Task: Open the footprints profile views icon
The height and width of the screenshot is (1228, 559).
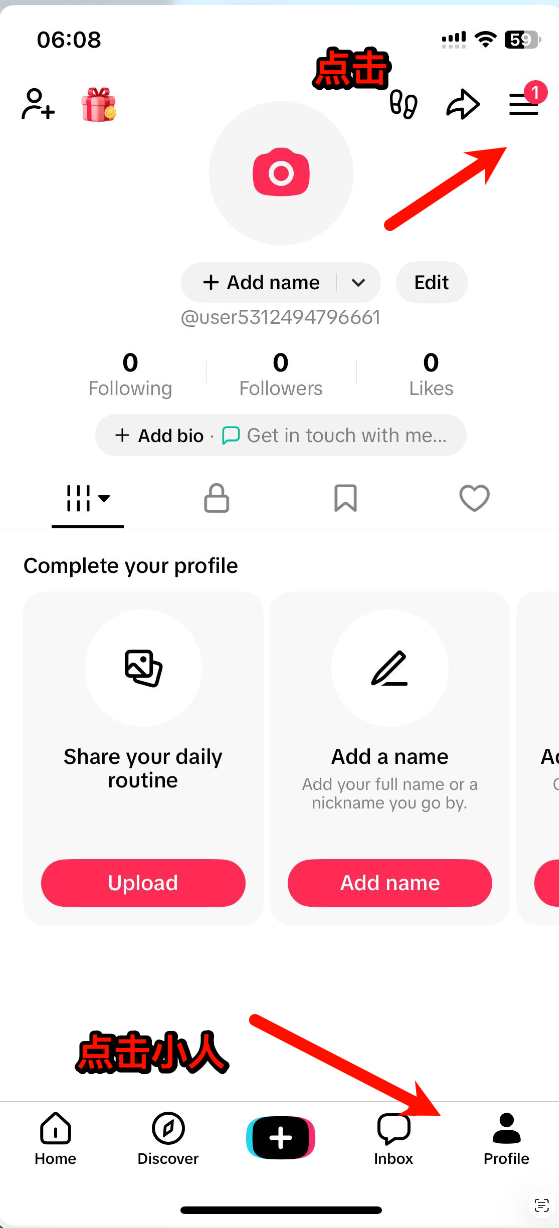Action: (x=404, y=104)
